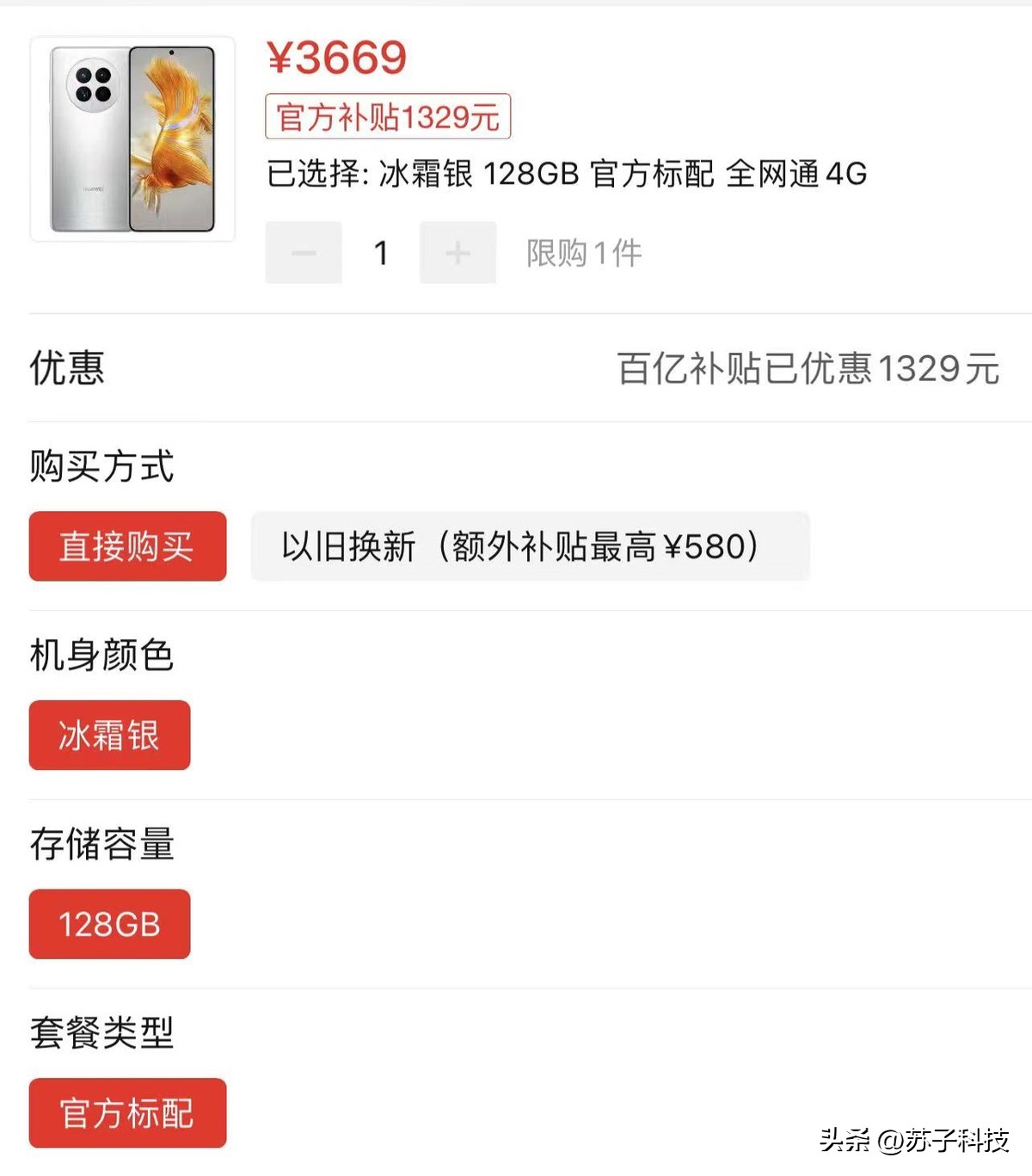Click the quantity input showing 1
Viewport: 1032px width, 1176px height.
pos(379,252)
